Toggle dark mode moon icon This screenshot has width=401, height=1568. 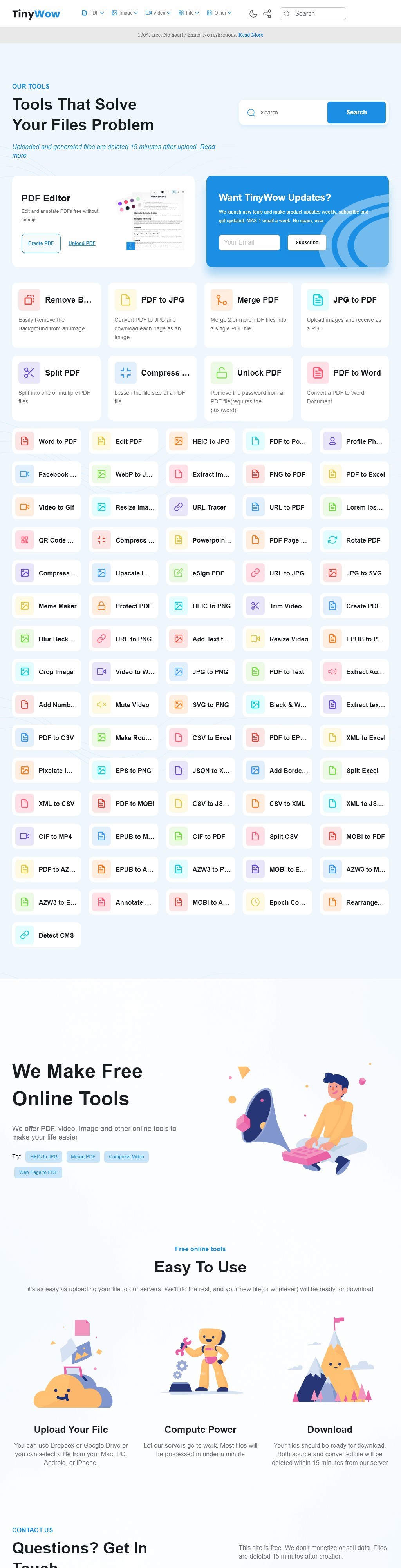click(253, 13)
